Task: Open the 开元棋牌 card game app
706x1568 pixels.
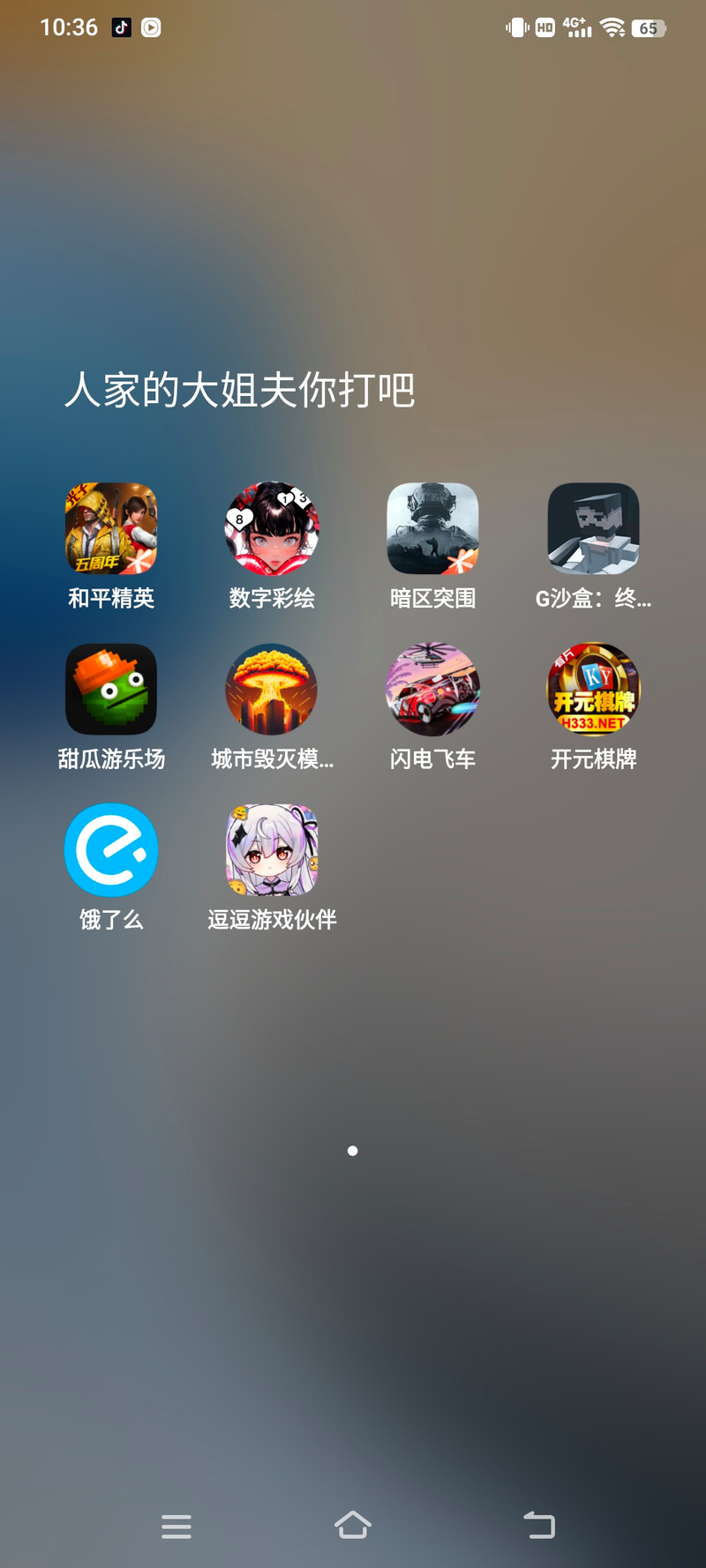Action: click(x=592, y=689)
